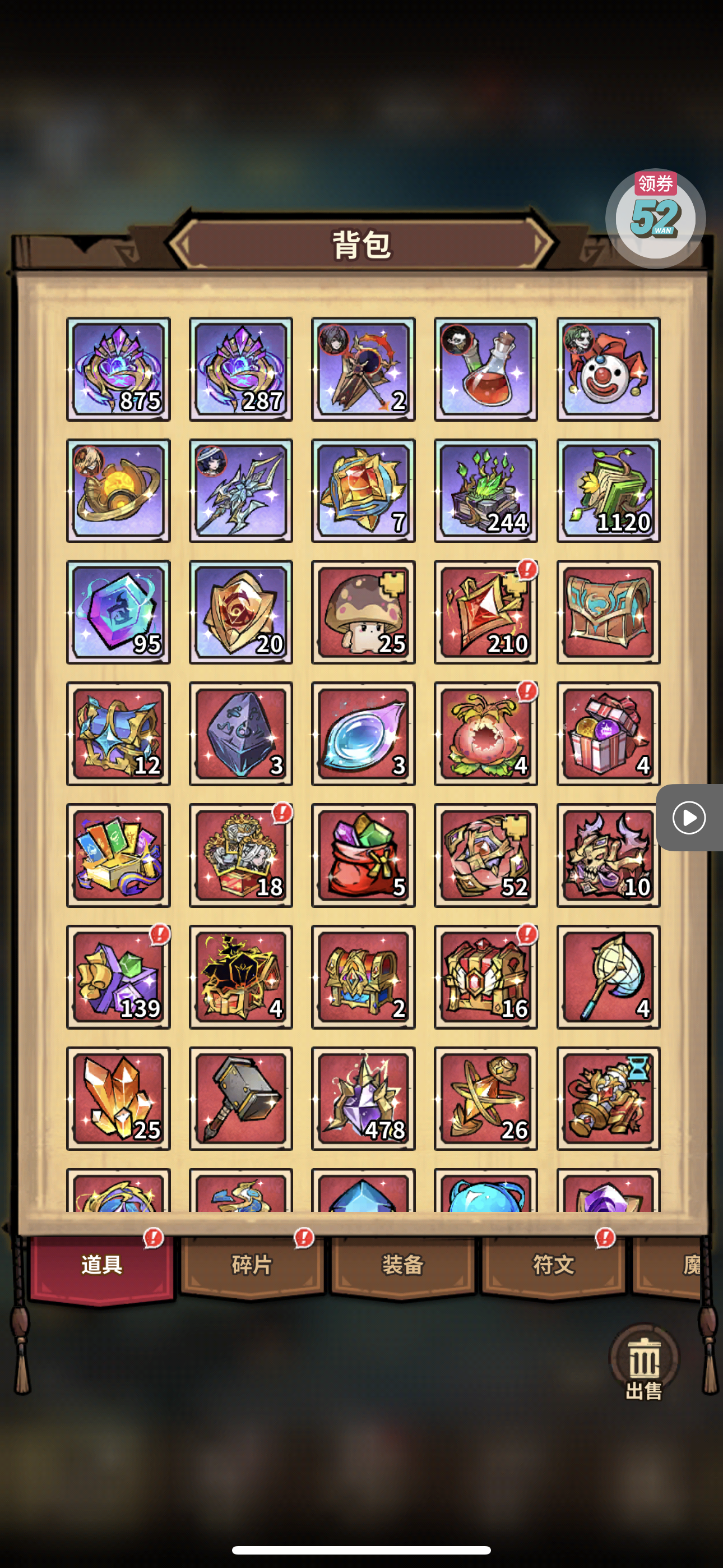Select the crown item with 875

118,369
